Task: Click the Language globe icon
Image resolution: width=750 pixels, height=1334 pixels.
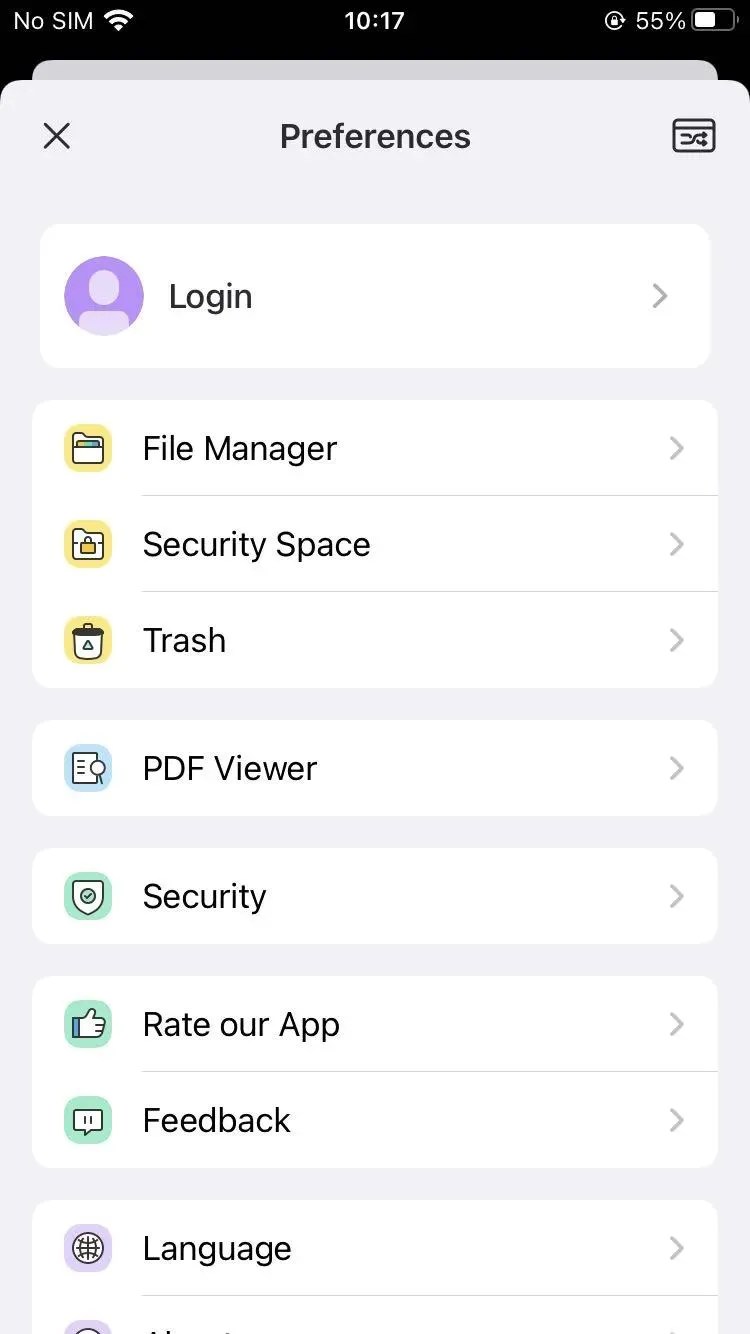Action: coord(88,1248)
